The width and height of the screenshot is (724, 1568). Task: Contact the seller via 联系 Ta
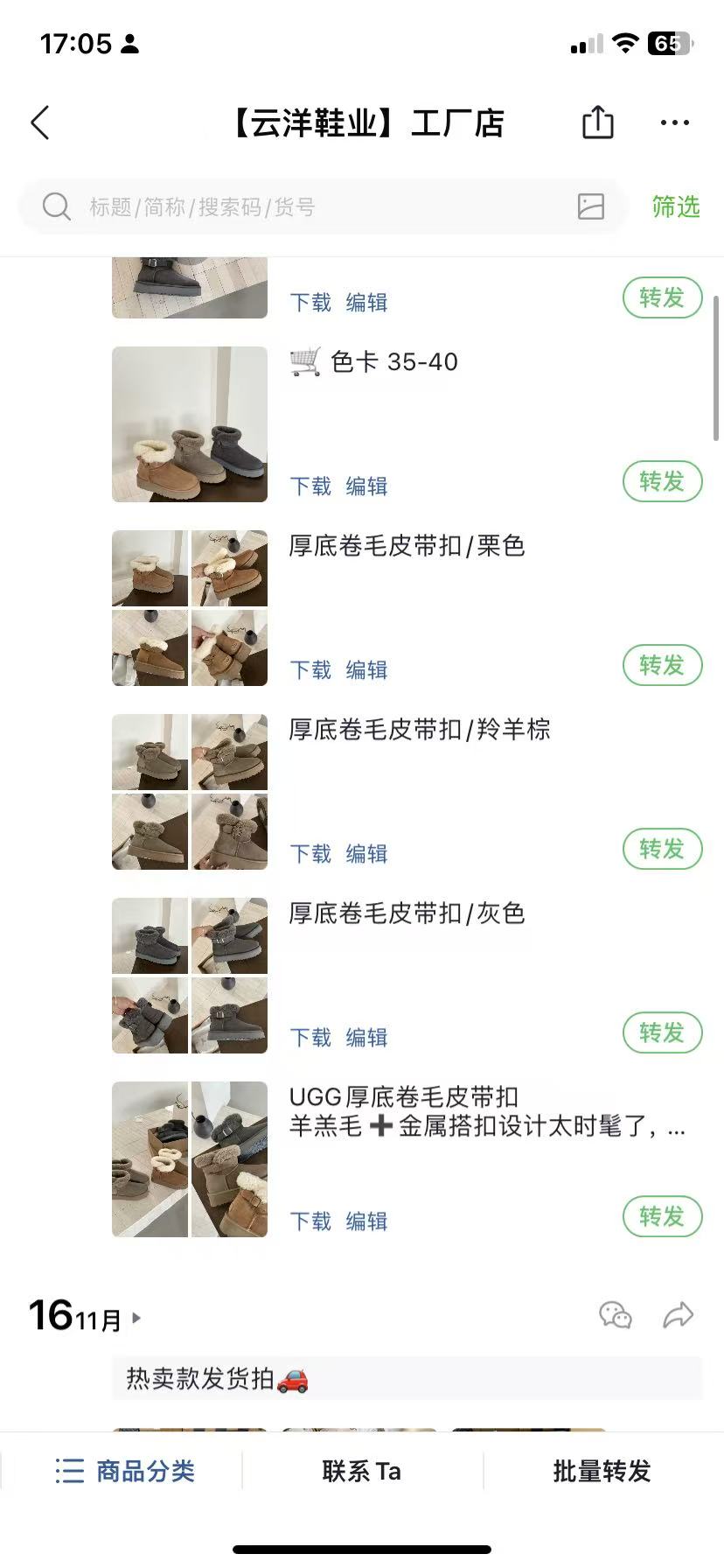tap(361, 1471)
